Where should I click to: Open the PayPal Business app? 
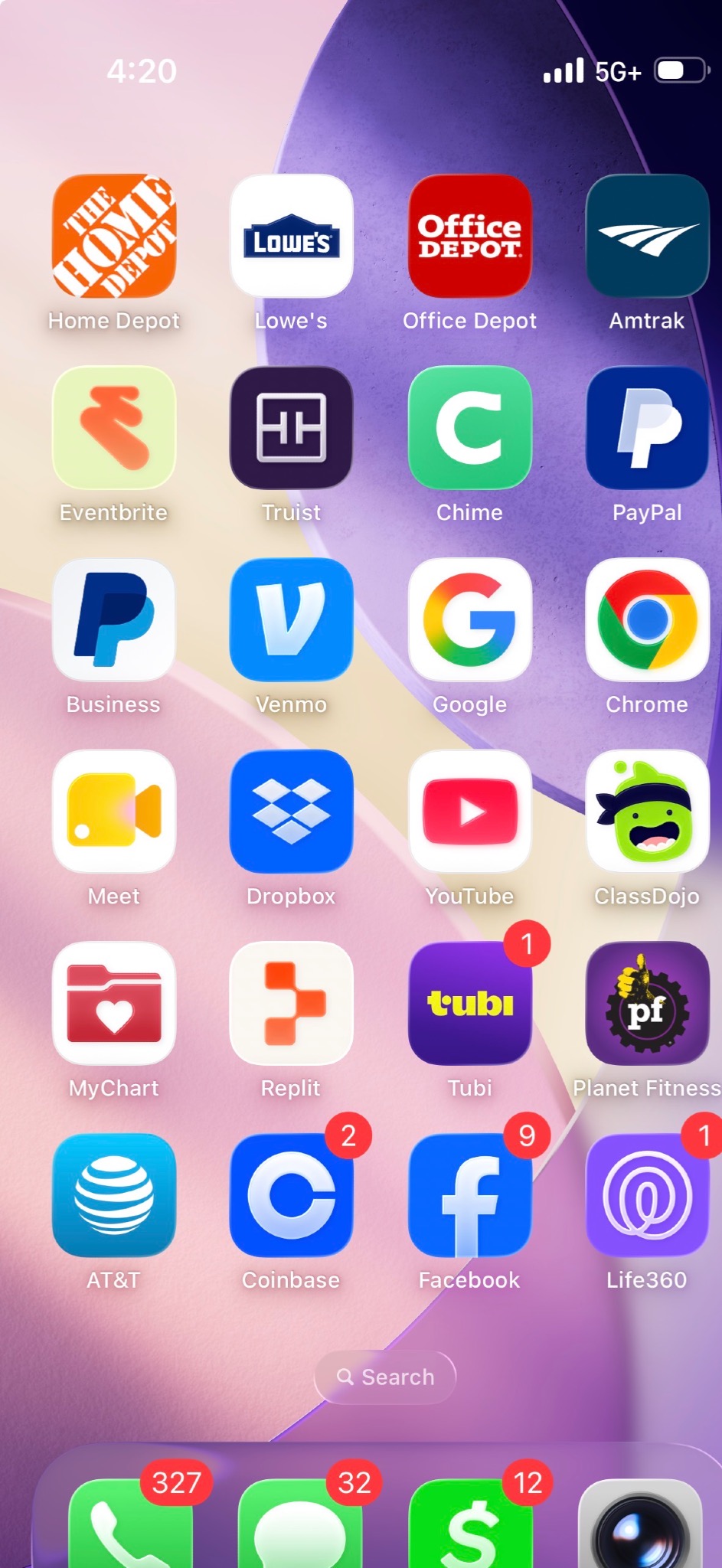point(114,620)
